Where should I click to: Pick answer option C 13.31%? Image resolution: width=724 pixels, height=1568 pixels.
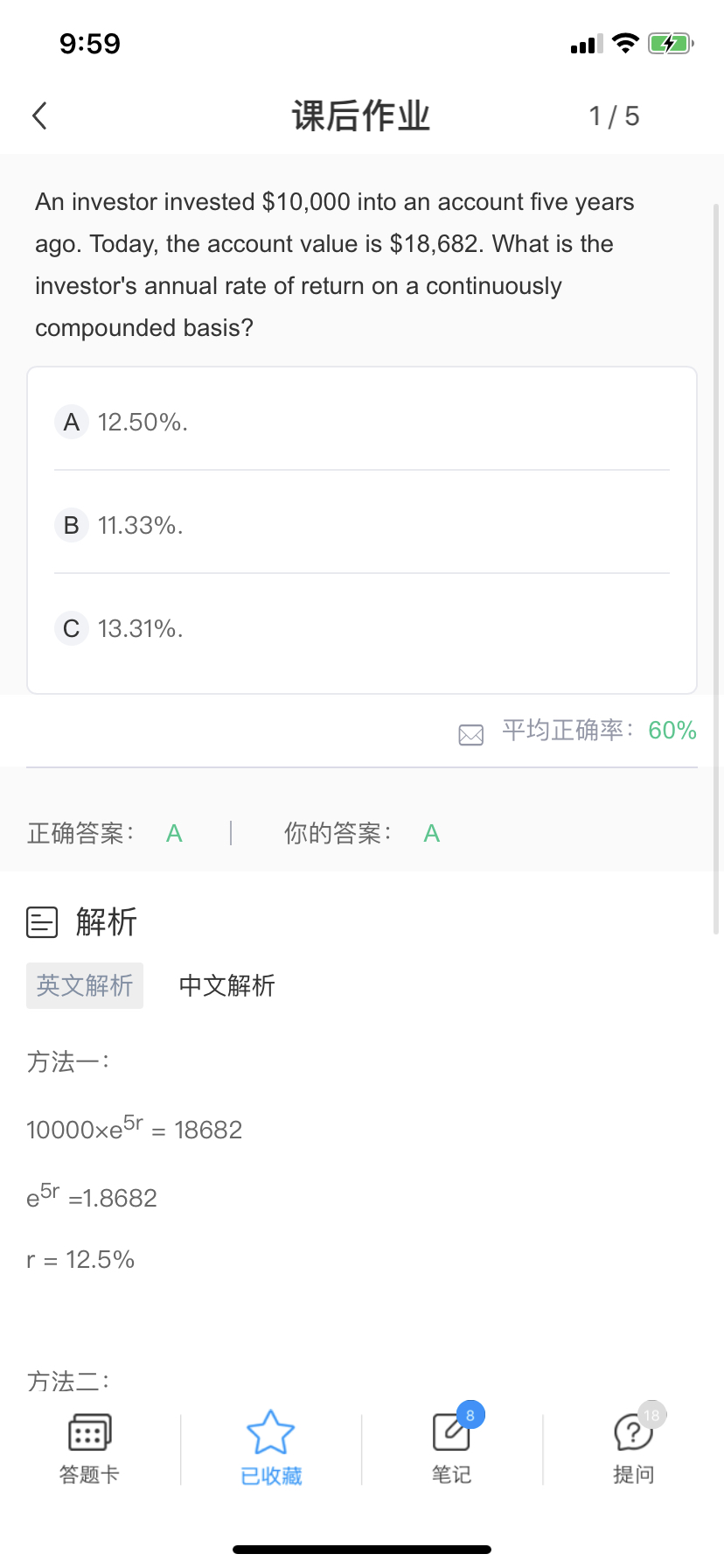362,628
